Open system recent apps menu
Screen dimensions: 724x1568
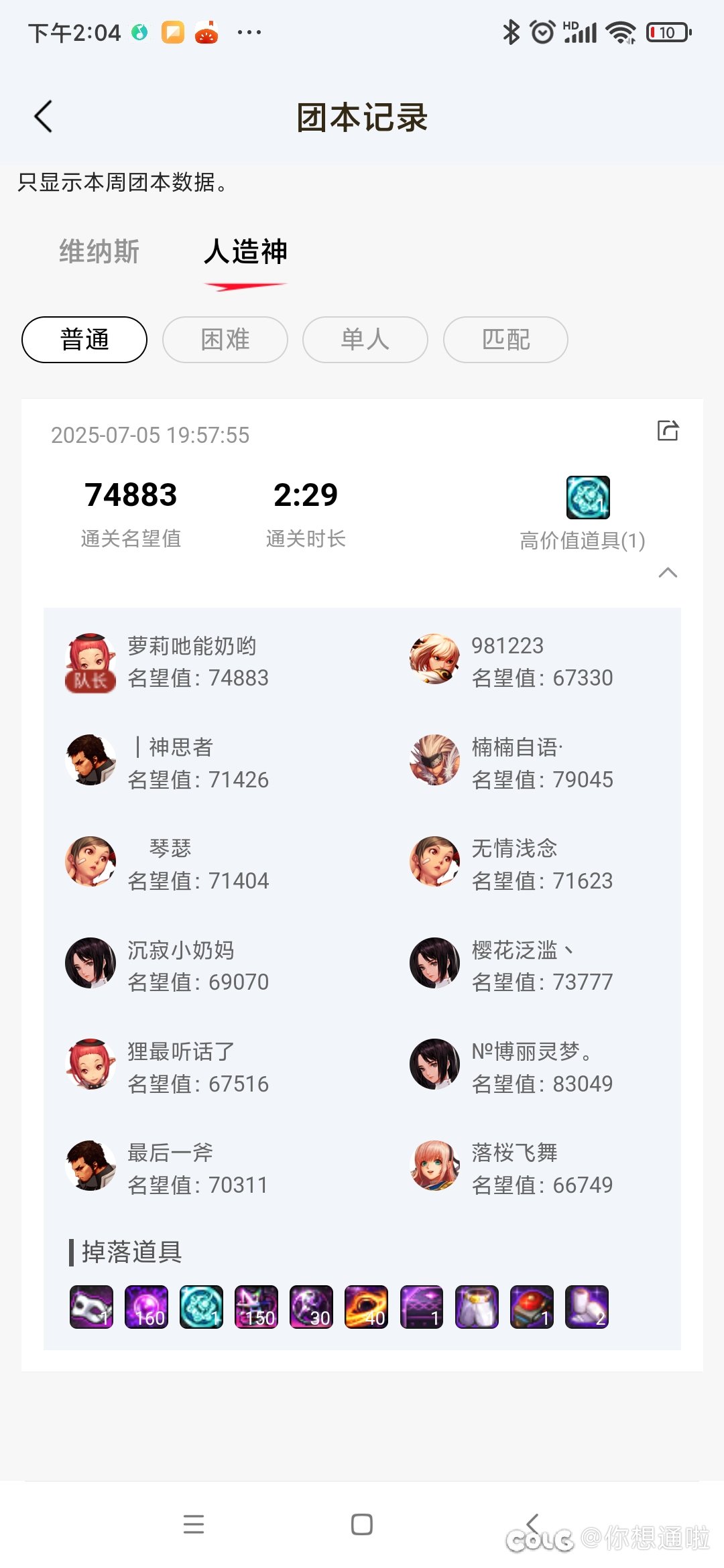(194, 1524)
